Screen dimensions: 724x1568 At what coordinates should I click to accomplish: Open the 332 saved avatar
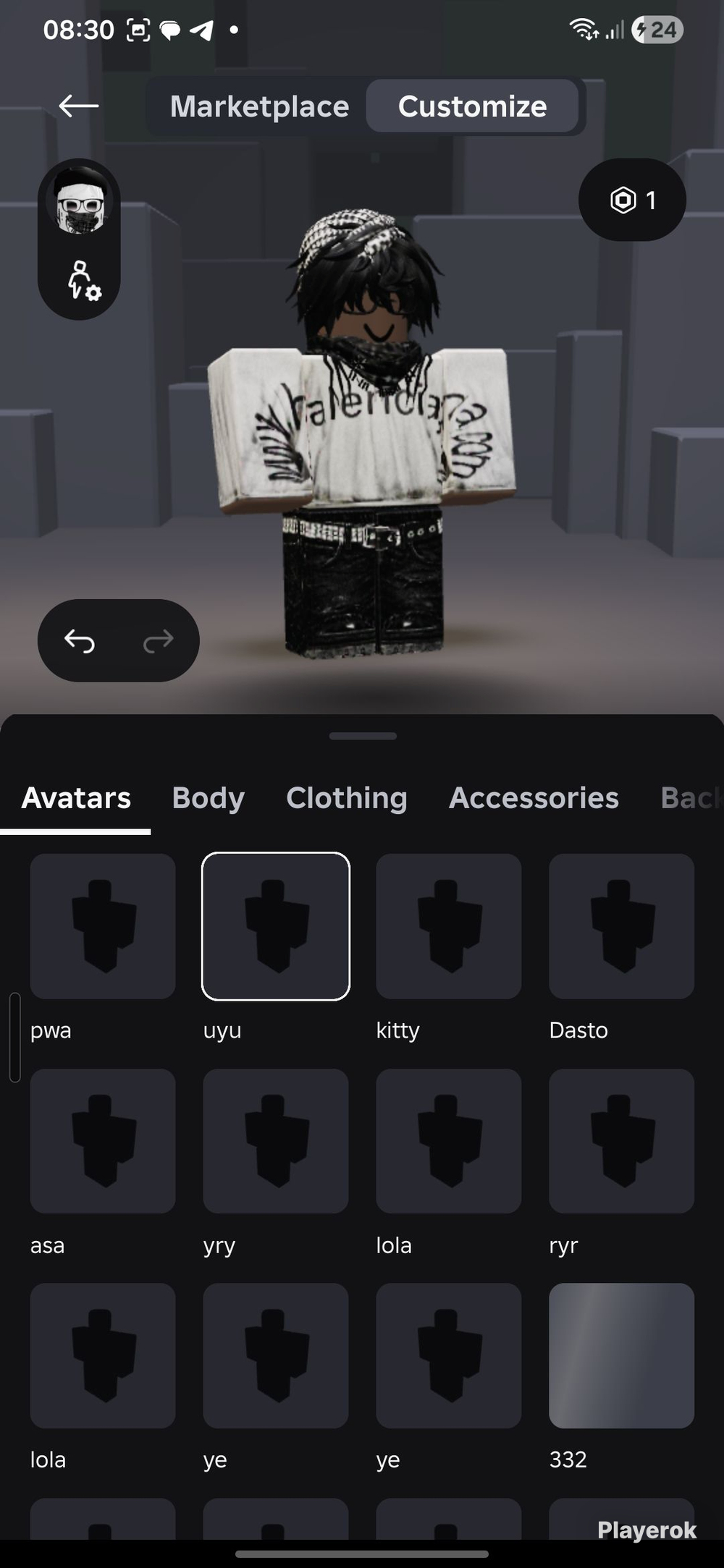coord(622,1356)
